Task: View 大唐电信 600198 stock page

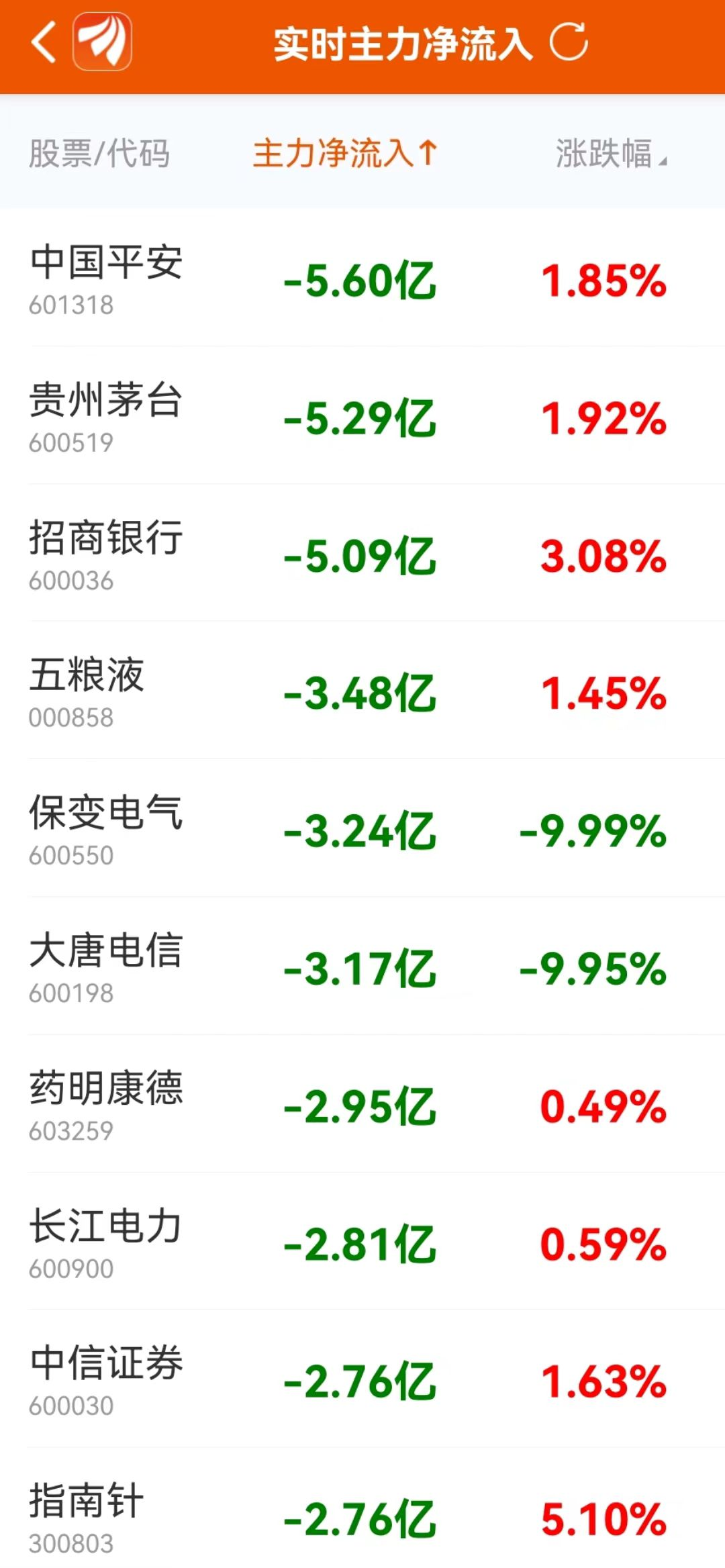Action: pos(362,967)
